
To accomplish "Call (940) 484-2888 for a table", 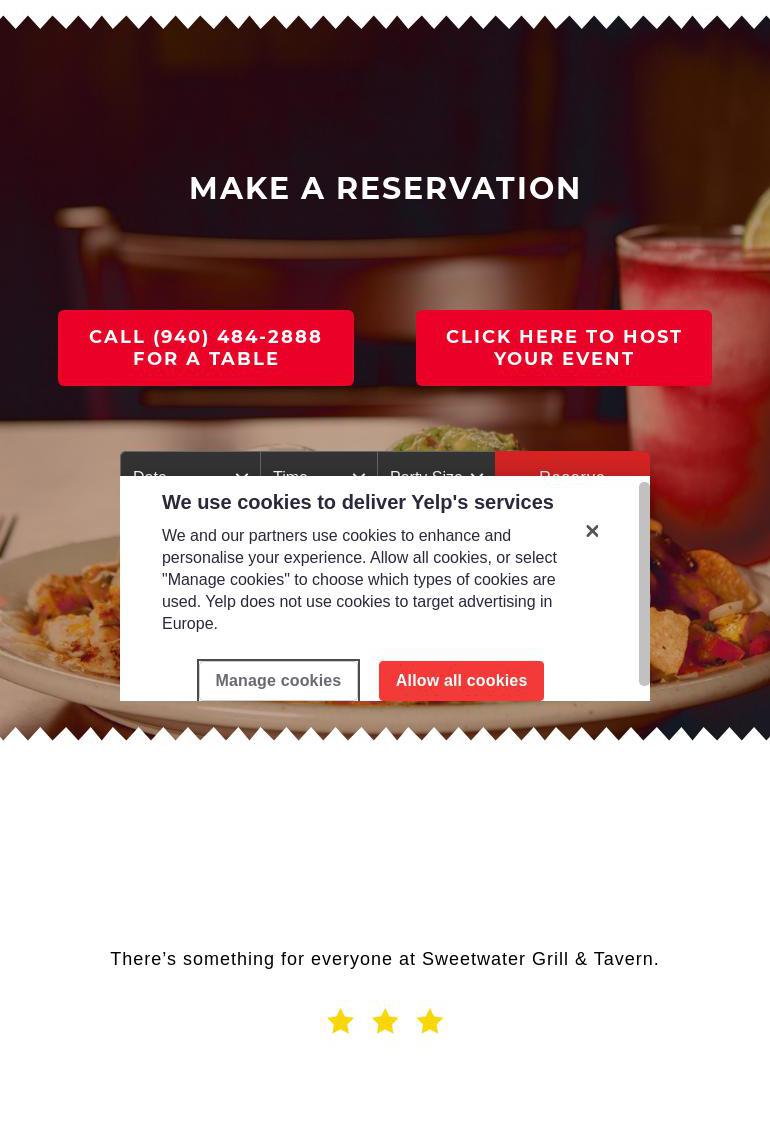I will (206, 348).
